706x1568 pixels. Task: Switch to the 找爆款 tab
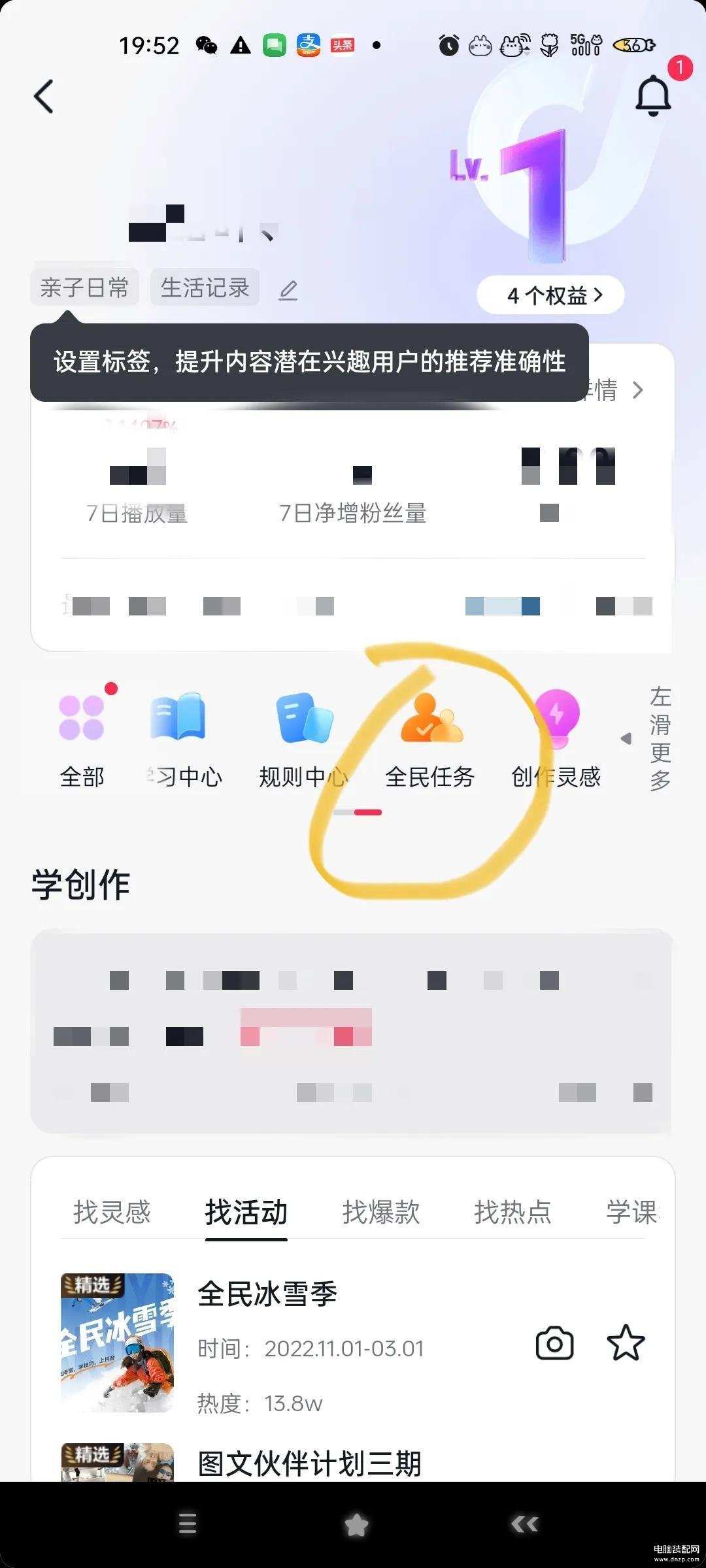[381, 1212]
